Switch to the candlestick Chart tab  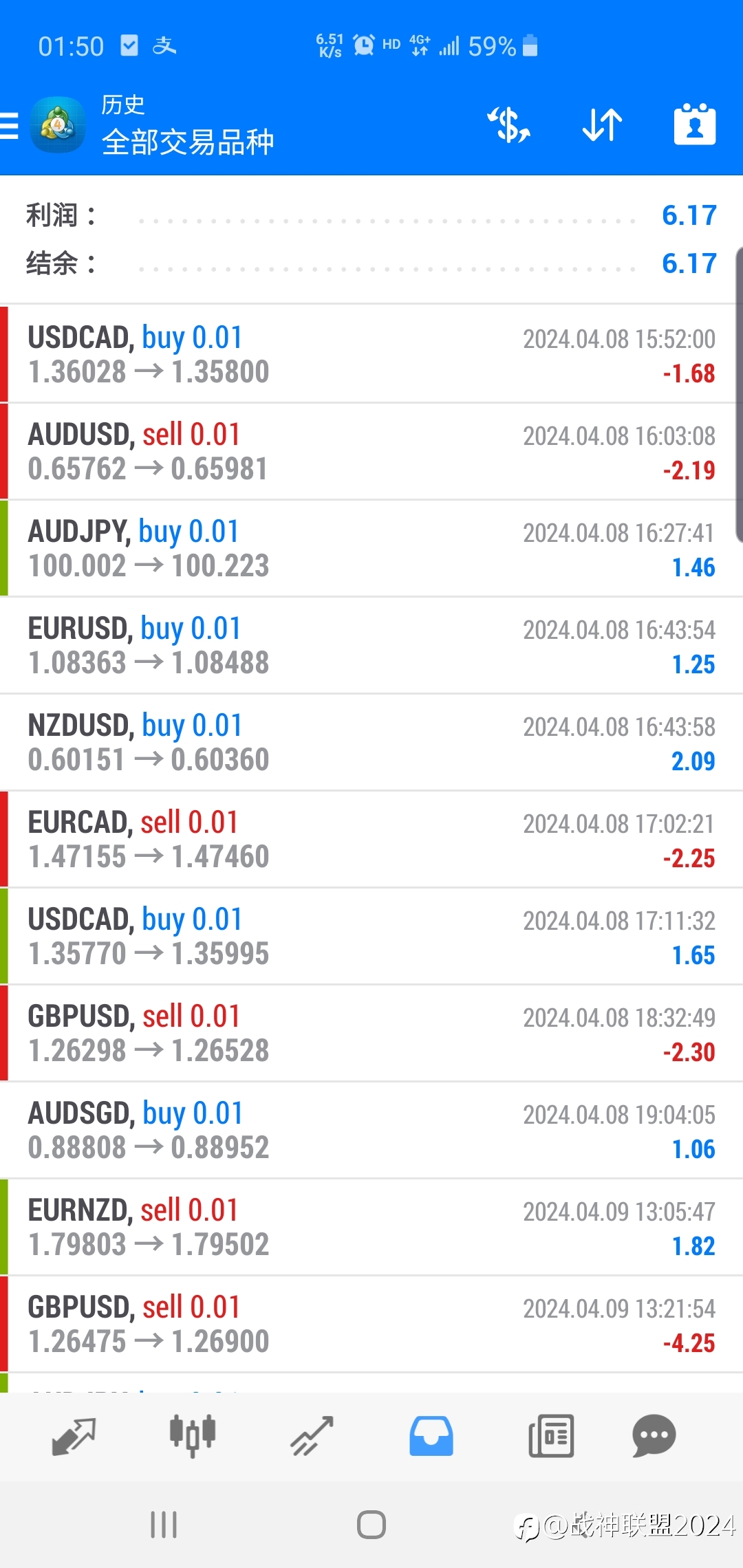coord(193,1436)
